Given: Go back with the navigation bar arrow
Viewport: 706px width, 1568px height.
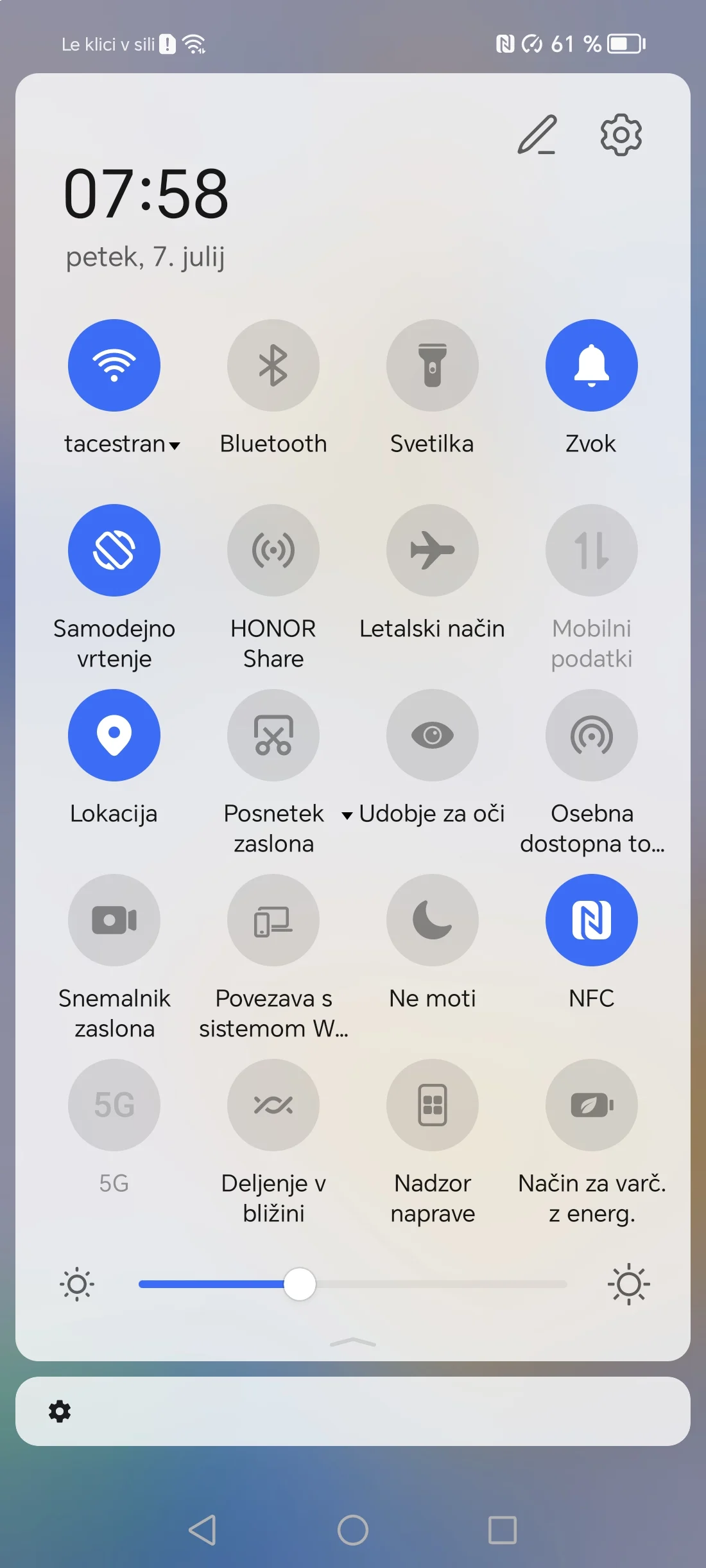Looking at the screenshot, I should tap(203, 1530).
